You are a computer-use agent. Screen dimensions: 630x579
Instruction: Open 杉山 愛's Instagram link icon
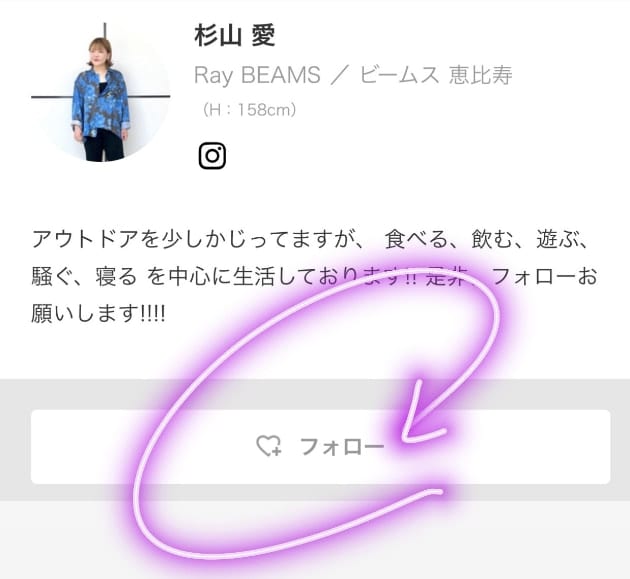pos(212,156)
